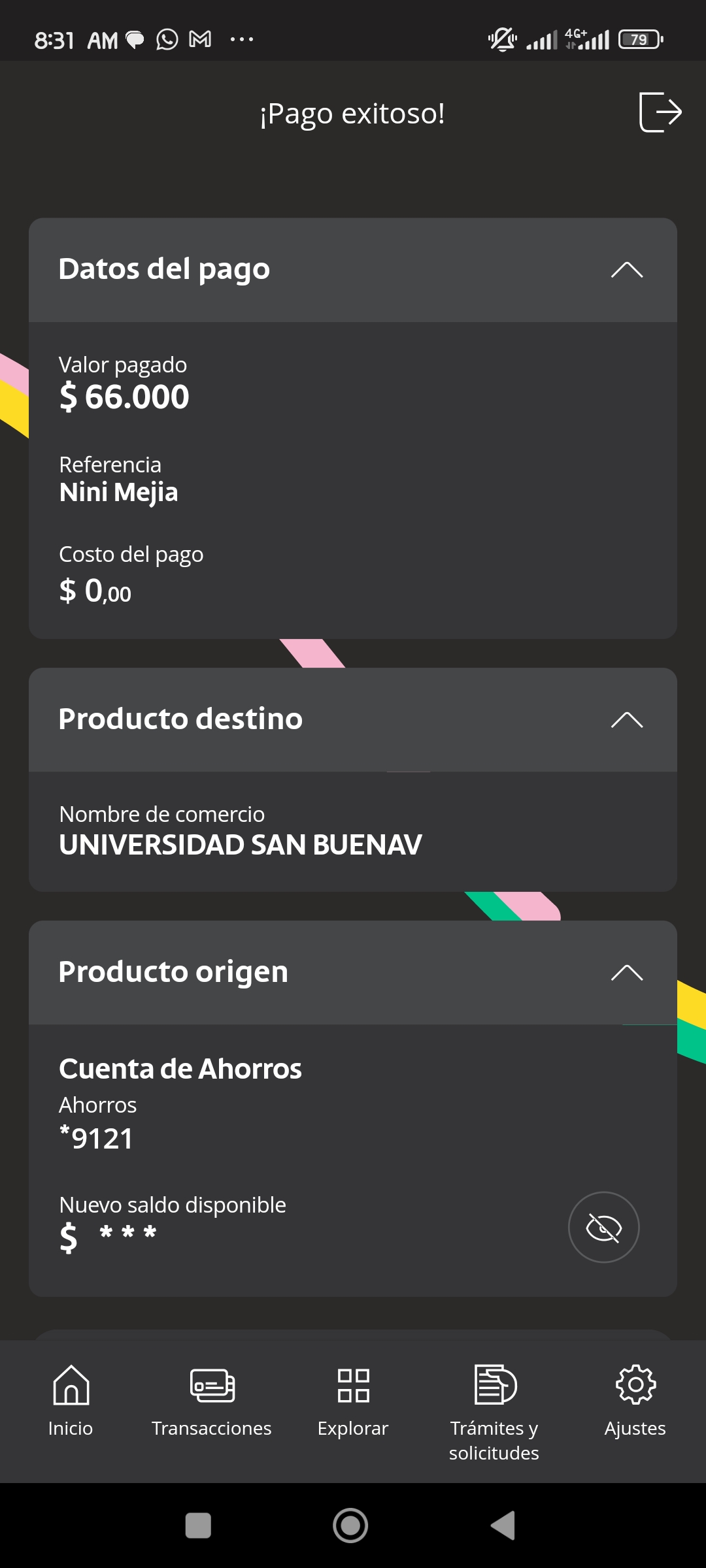The width and height of the screenshot is (706, 1568).
Task: Reveal the hidden available balance
Action: coord(603,1228)
